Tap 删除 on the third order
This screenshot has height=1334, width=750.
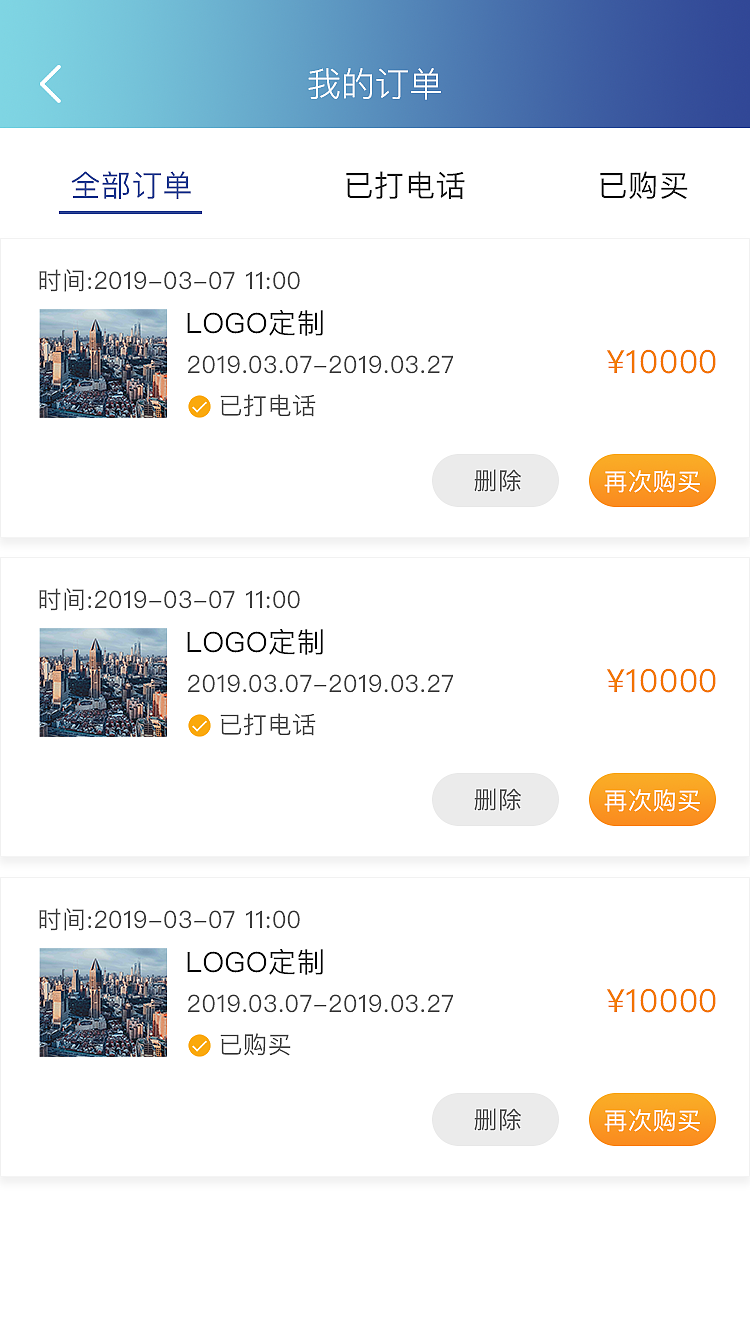coord(495,1119)
